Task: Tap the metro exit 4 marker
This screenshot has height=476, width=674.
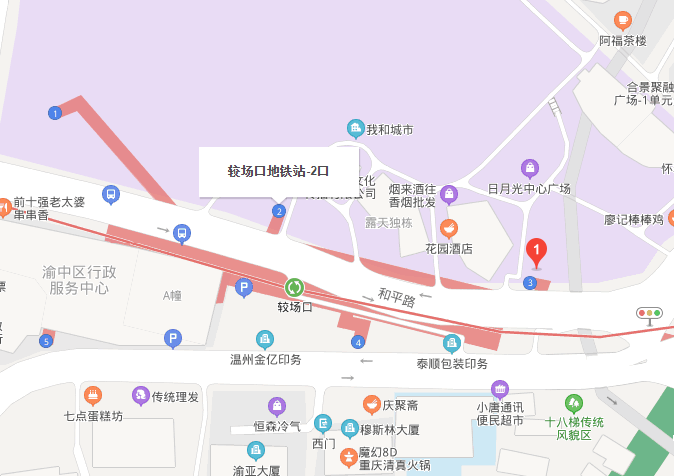Action: click(x=358, y=342)
